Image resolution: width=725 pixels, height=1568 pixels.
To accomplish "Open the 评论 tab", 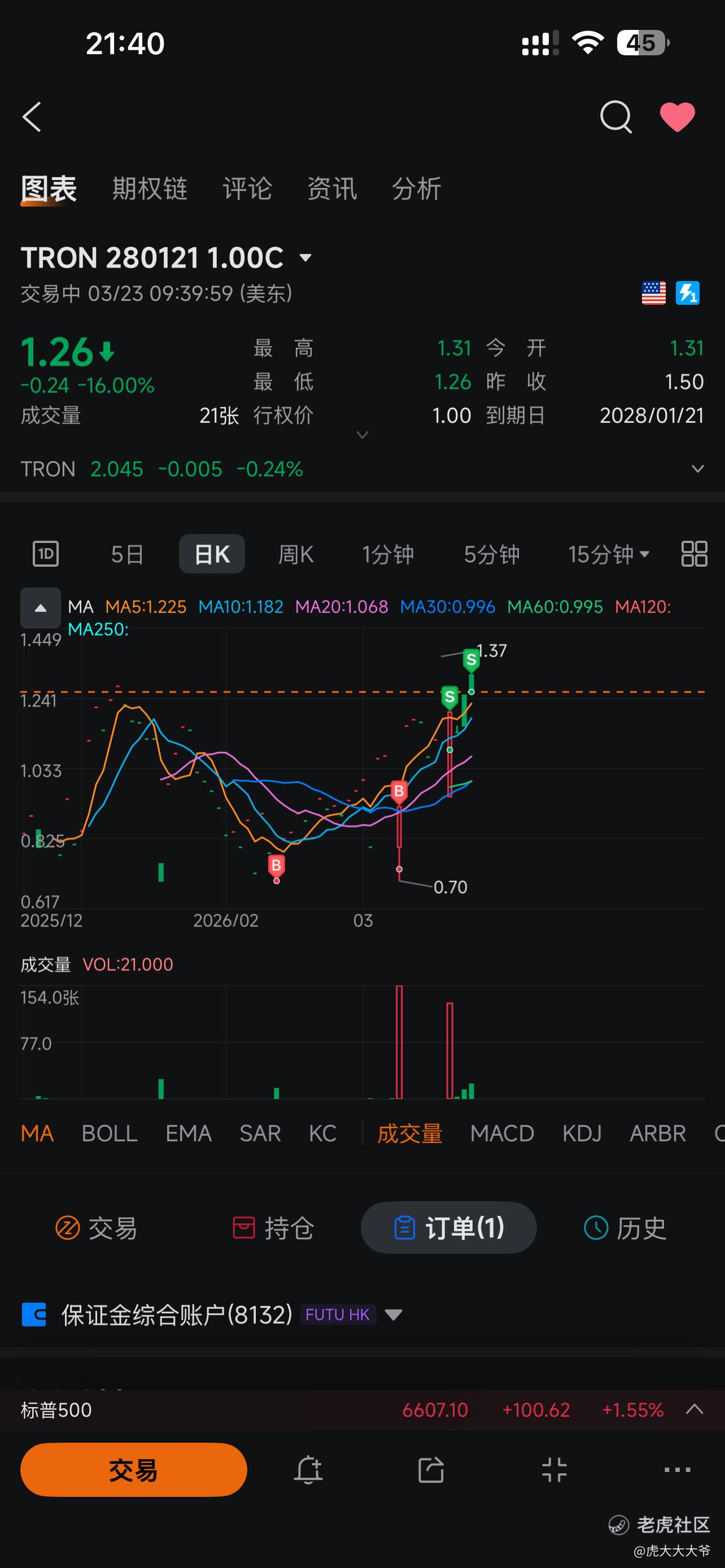I will coord(247,189).
